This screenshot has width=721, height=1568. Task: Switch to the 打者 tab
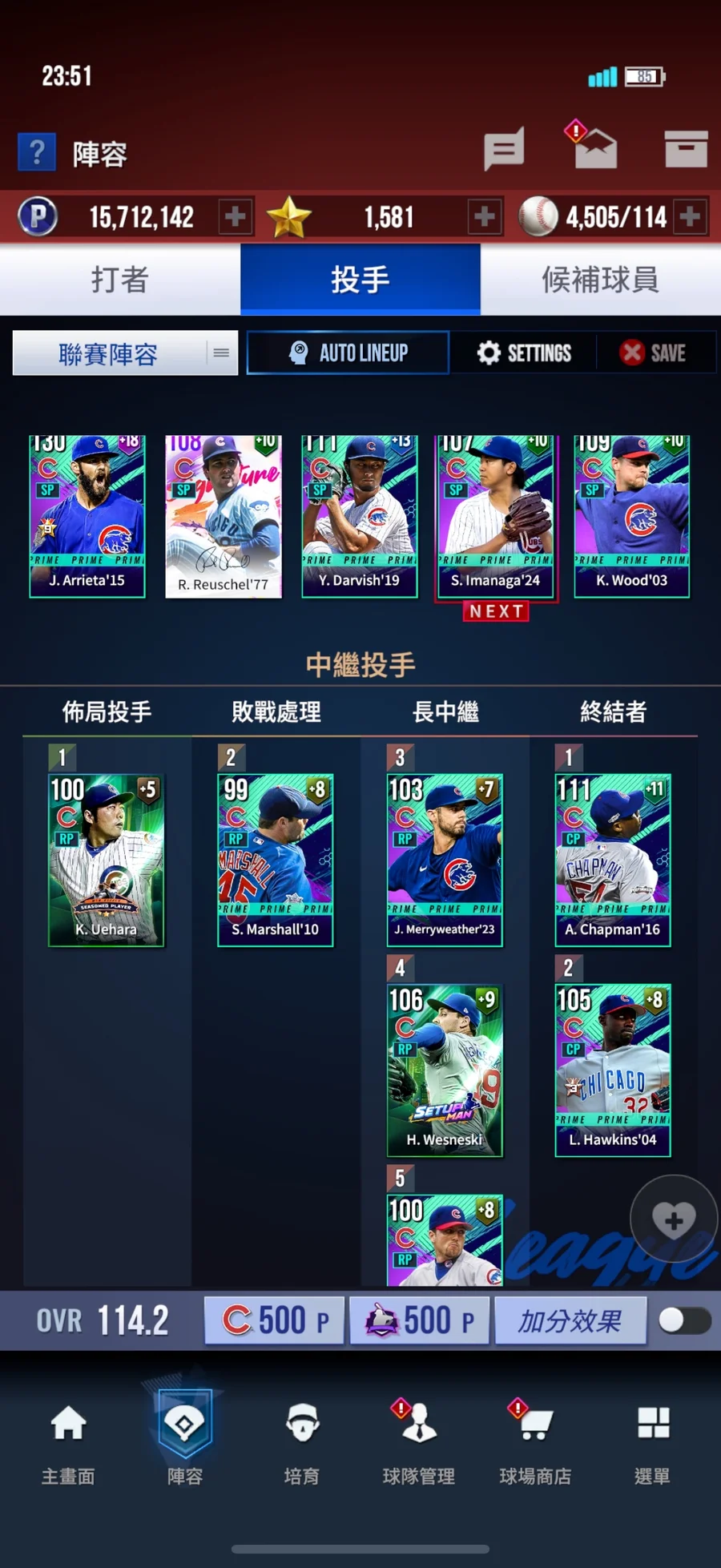pyautogui.click(x=120, y=280)
